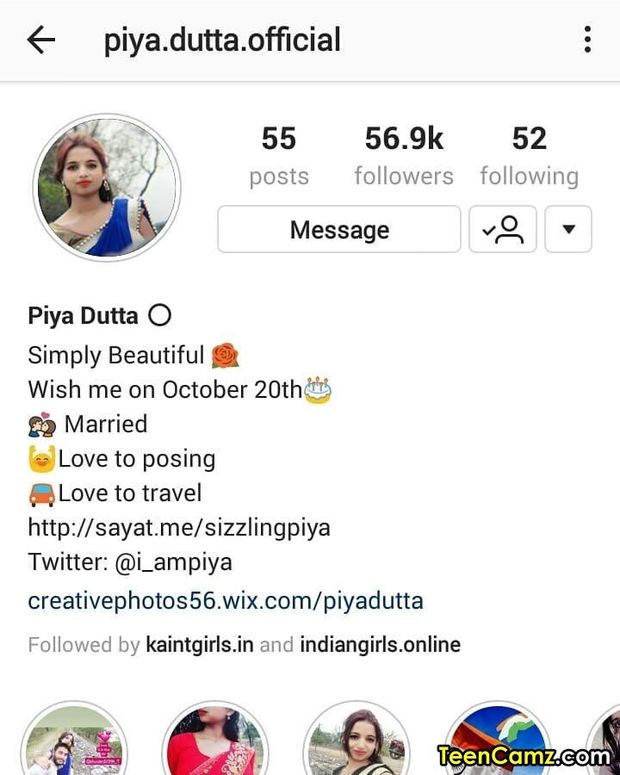
Task: Open follower indiangirls.online profile
Action: pos(380,645)
